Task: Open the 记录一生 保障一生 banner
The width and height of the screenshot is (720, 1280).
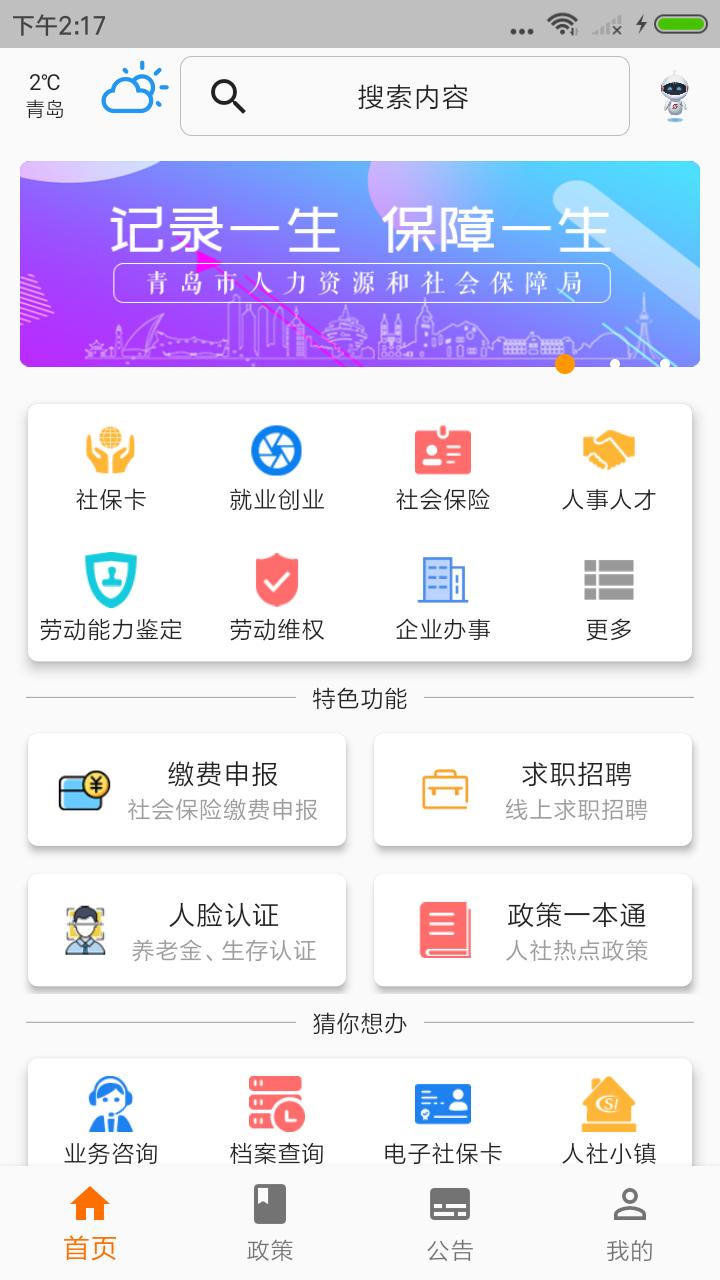Action: pos(360,264)
